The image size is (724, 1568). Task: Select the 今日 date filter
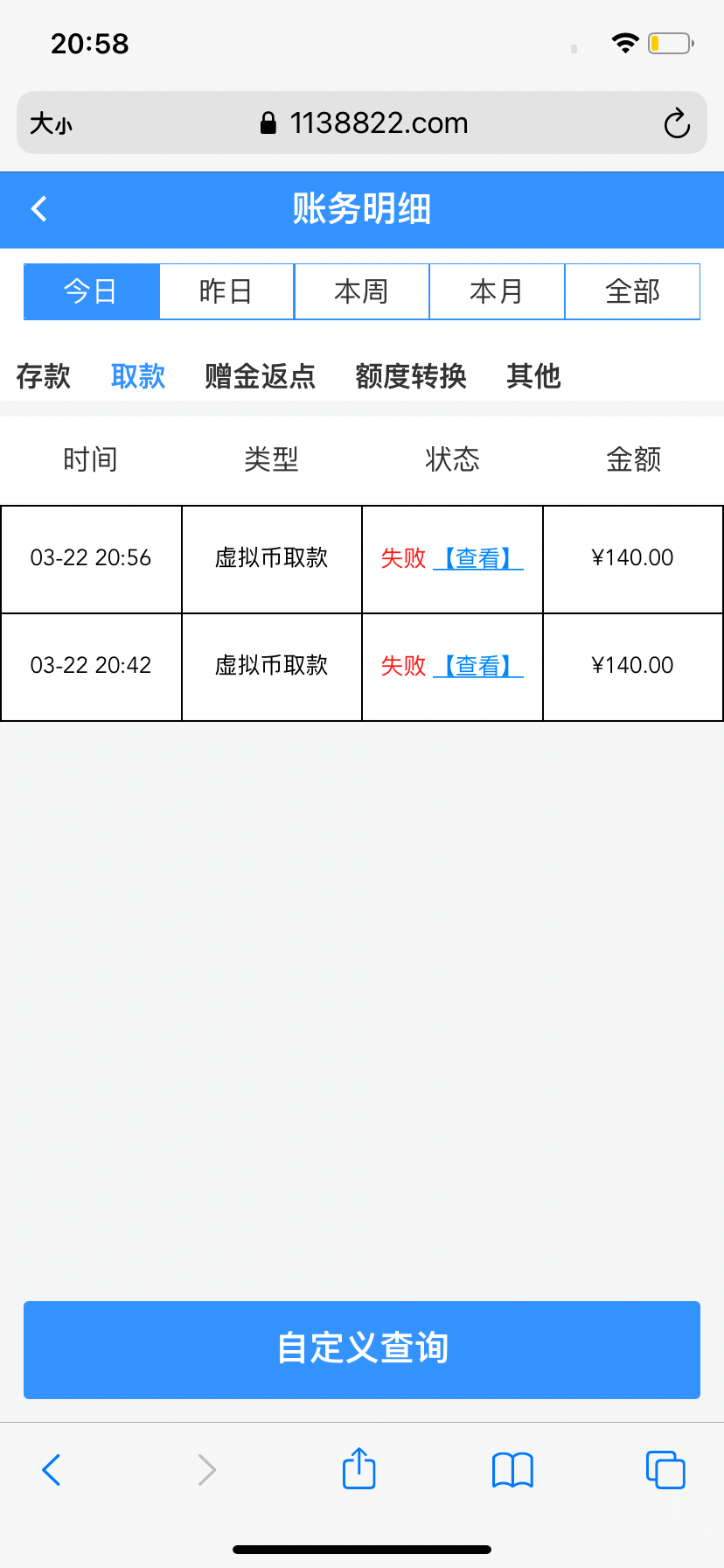pos(90,291)
